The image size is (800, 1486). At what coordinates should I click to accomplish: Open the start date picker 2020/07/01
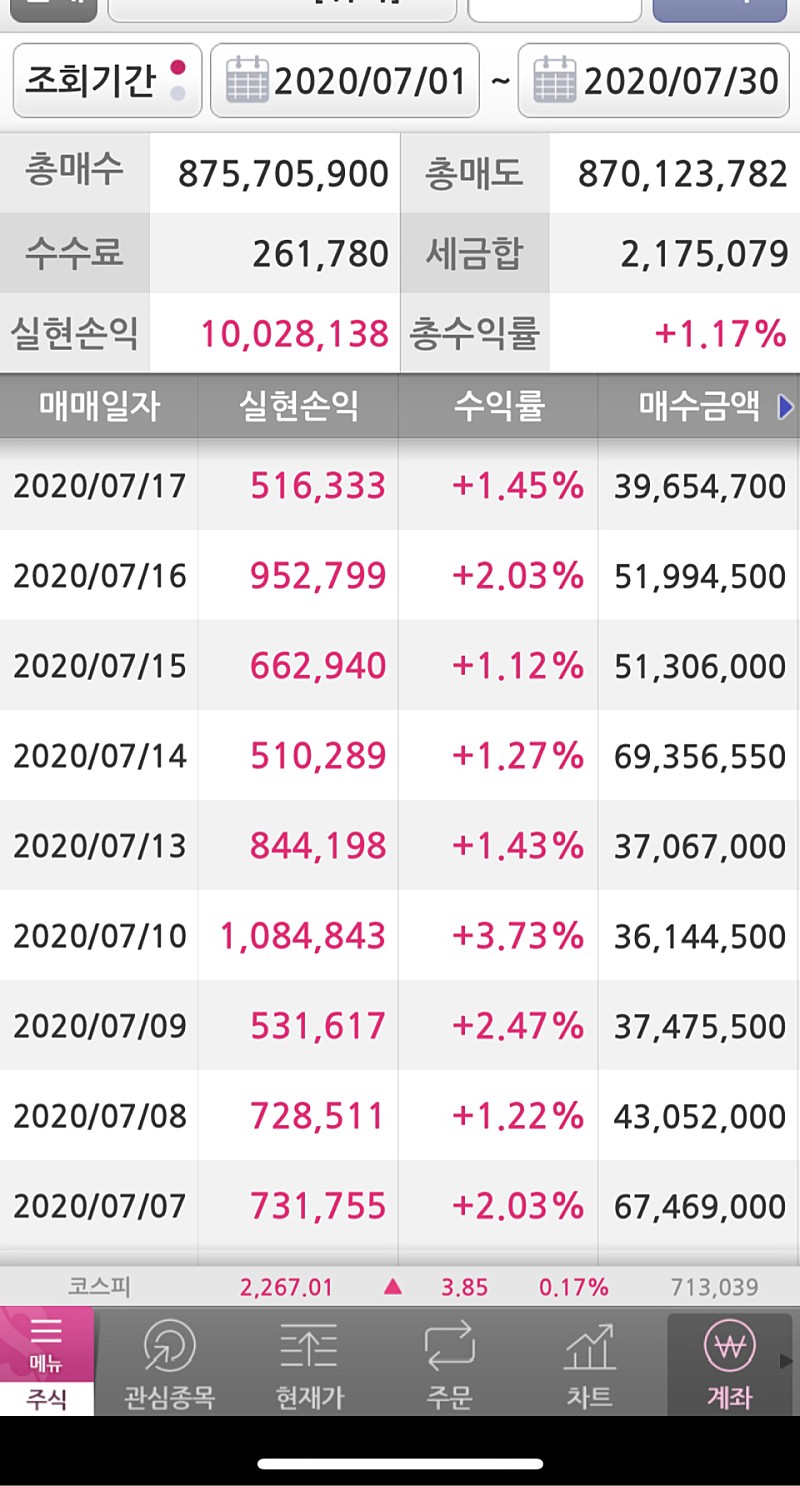345,81
